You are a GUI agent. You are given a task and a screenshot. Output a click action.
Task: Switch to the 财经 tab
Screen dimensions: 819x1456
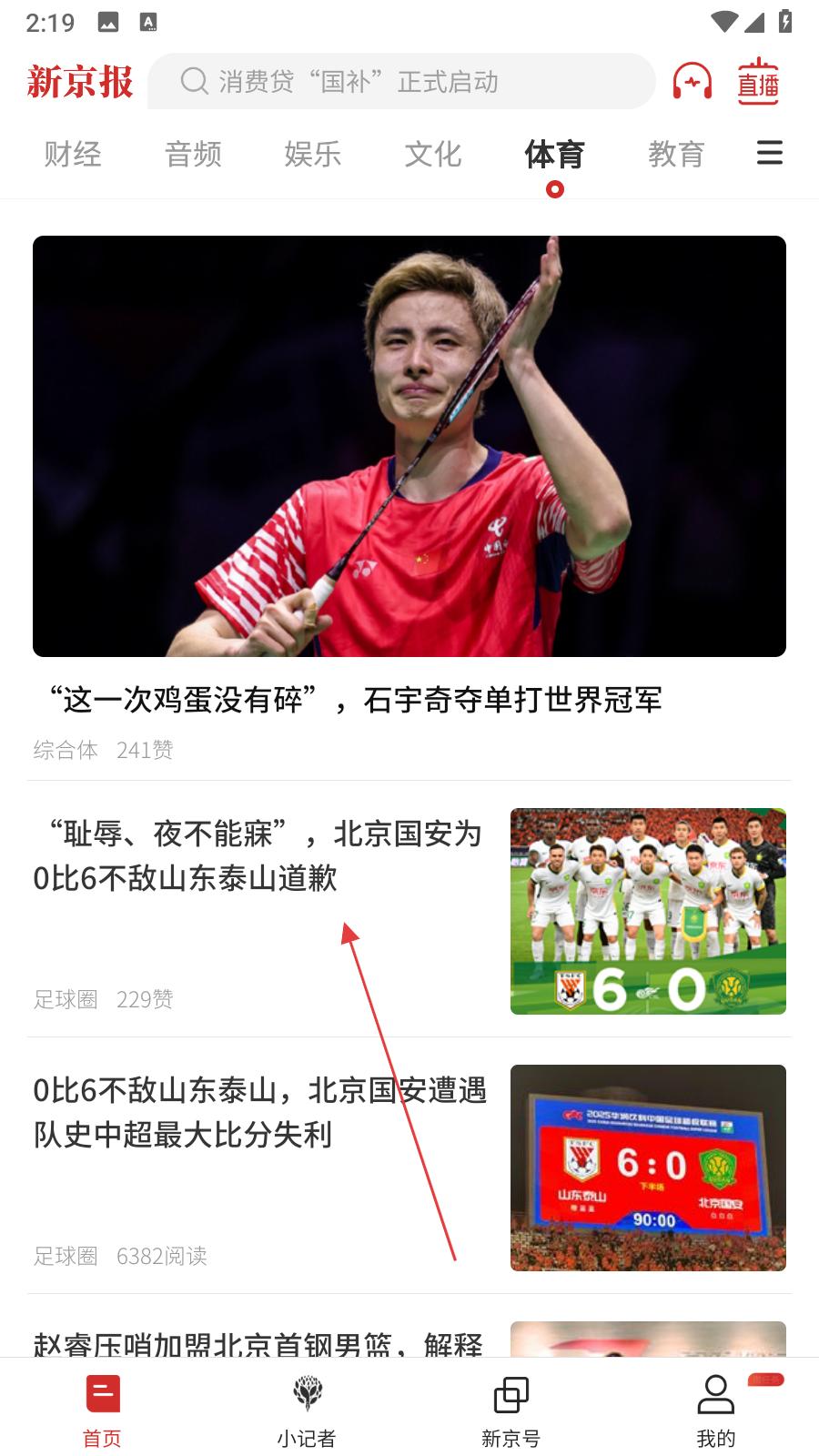73,155
